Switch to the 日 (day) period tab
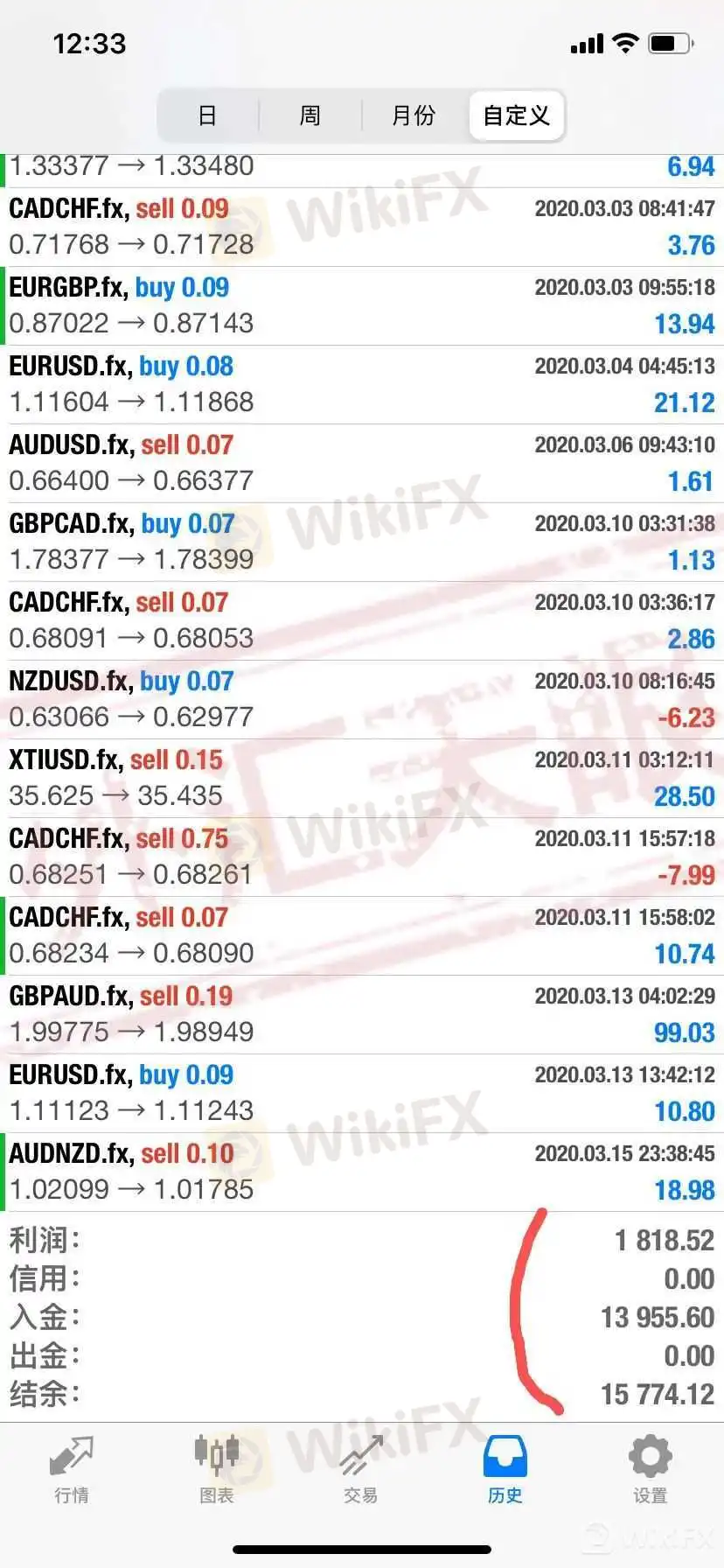724x1568 pixels. [207, 115]
